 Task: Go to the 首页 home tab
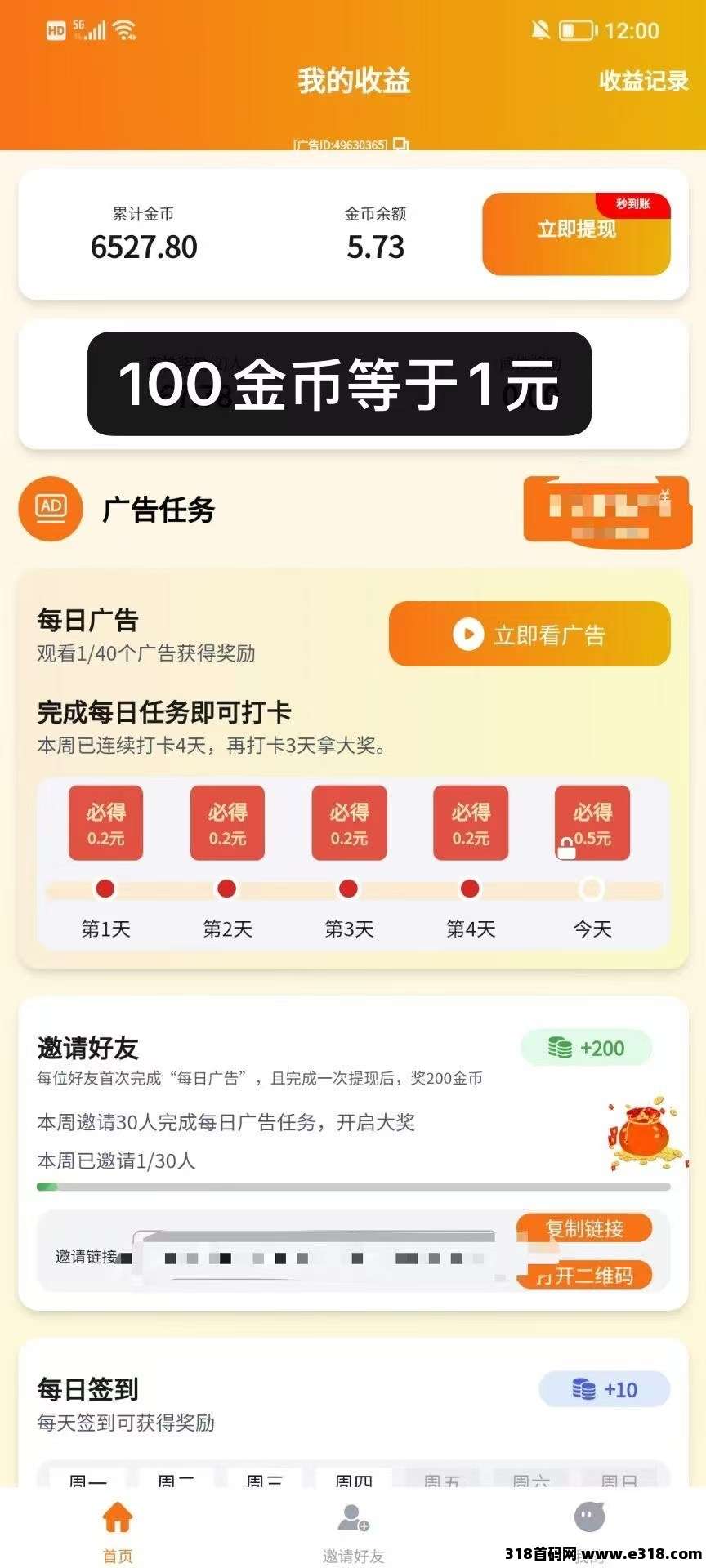pos(118,1532)
